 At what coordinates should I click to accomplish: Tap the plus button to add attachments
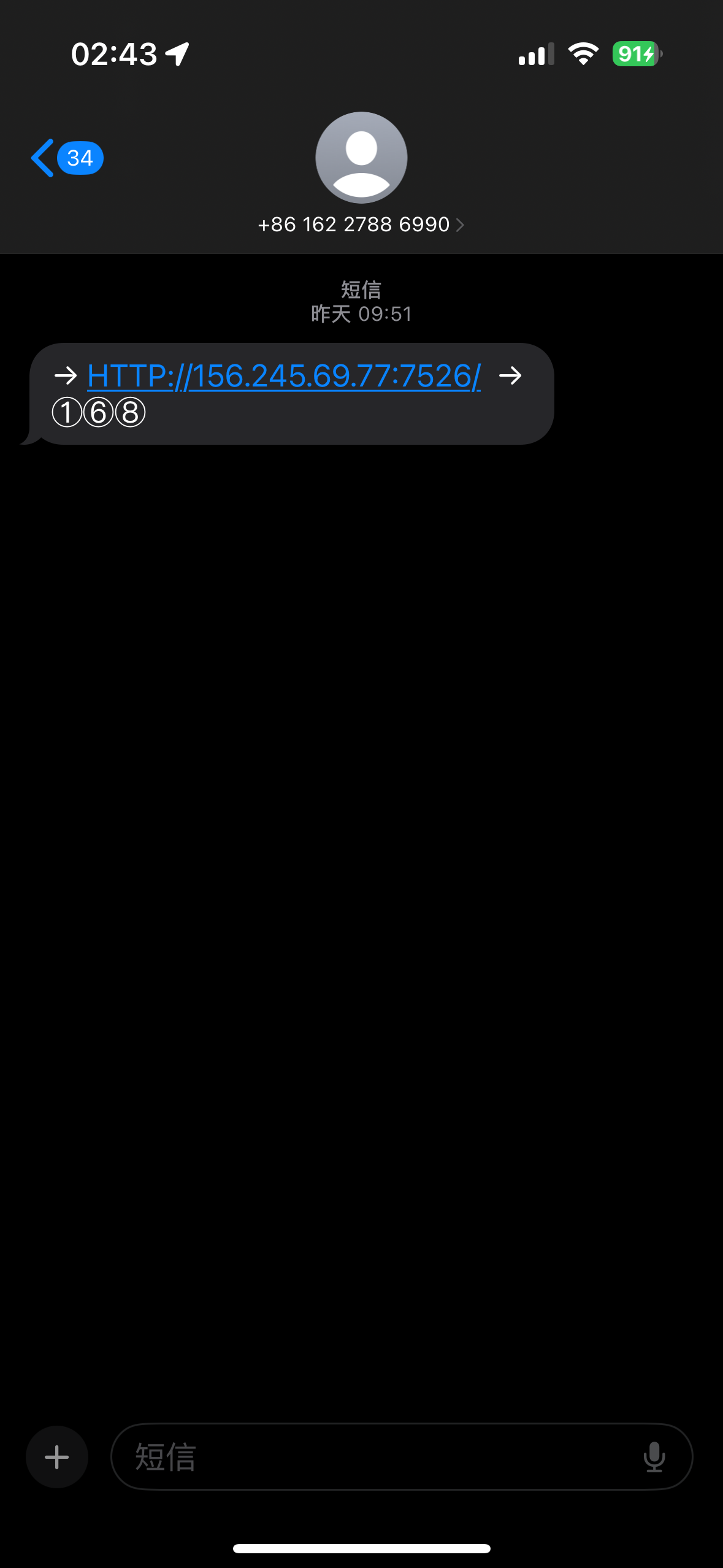tap(57, 1457)
